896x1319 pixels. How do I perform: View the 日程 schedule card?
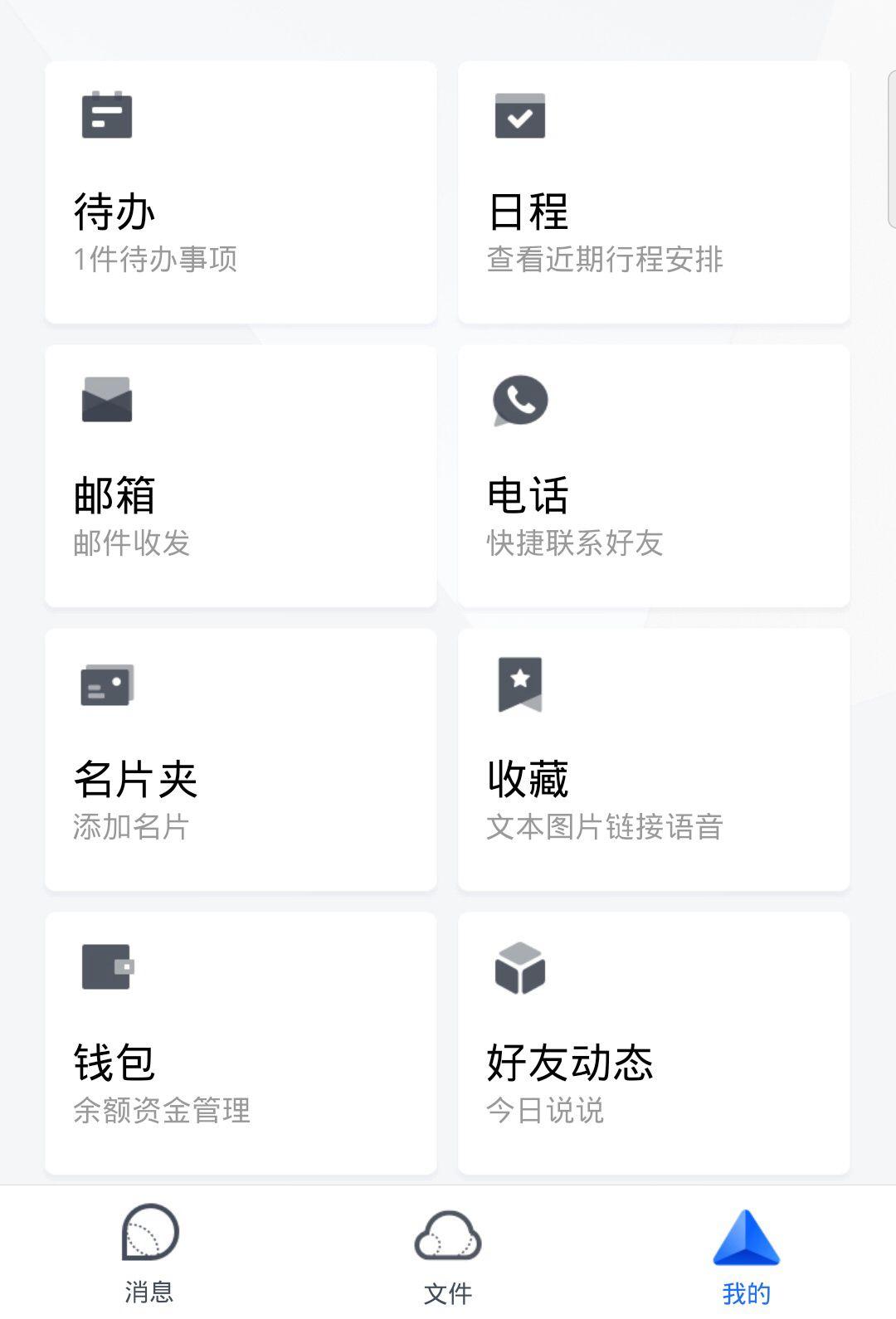(x=654, y=192)
